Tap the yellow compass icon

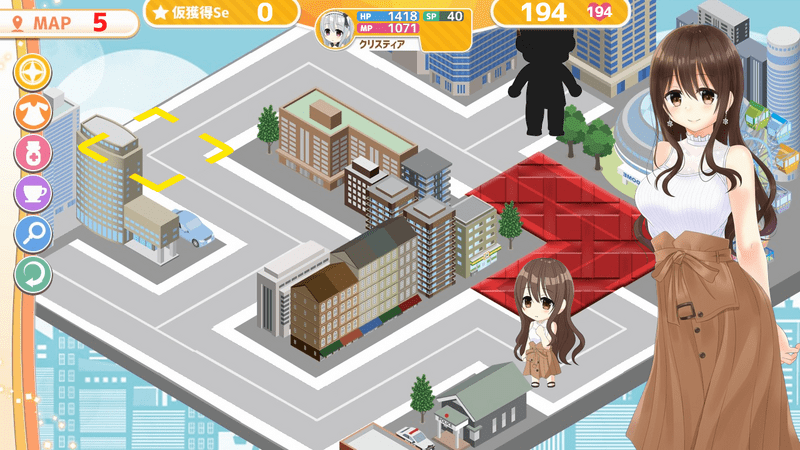click(x=33, y=73)
